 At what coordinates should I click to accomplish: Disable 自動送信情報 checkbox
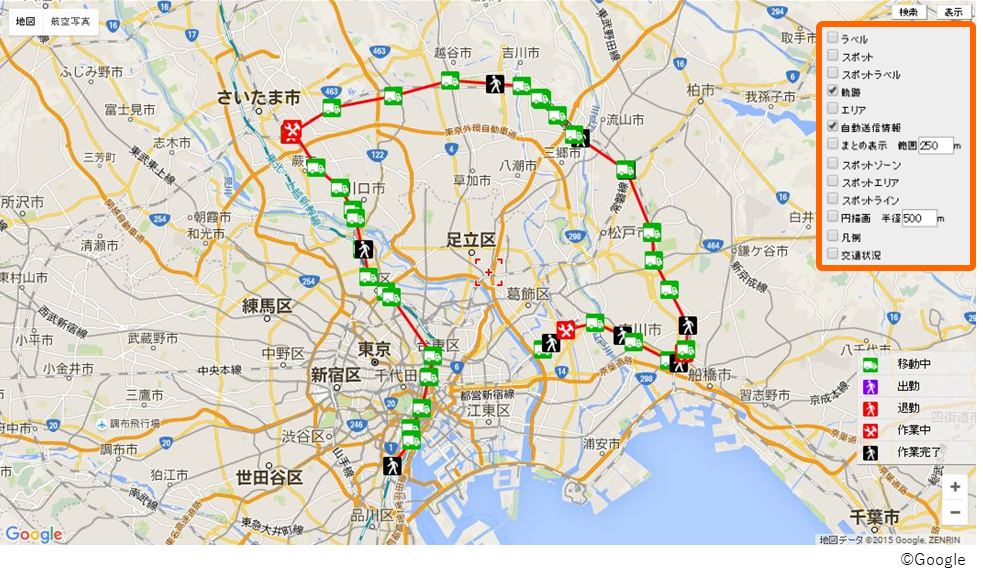[833, 127]
